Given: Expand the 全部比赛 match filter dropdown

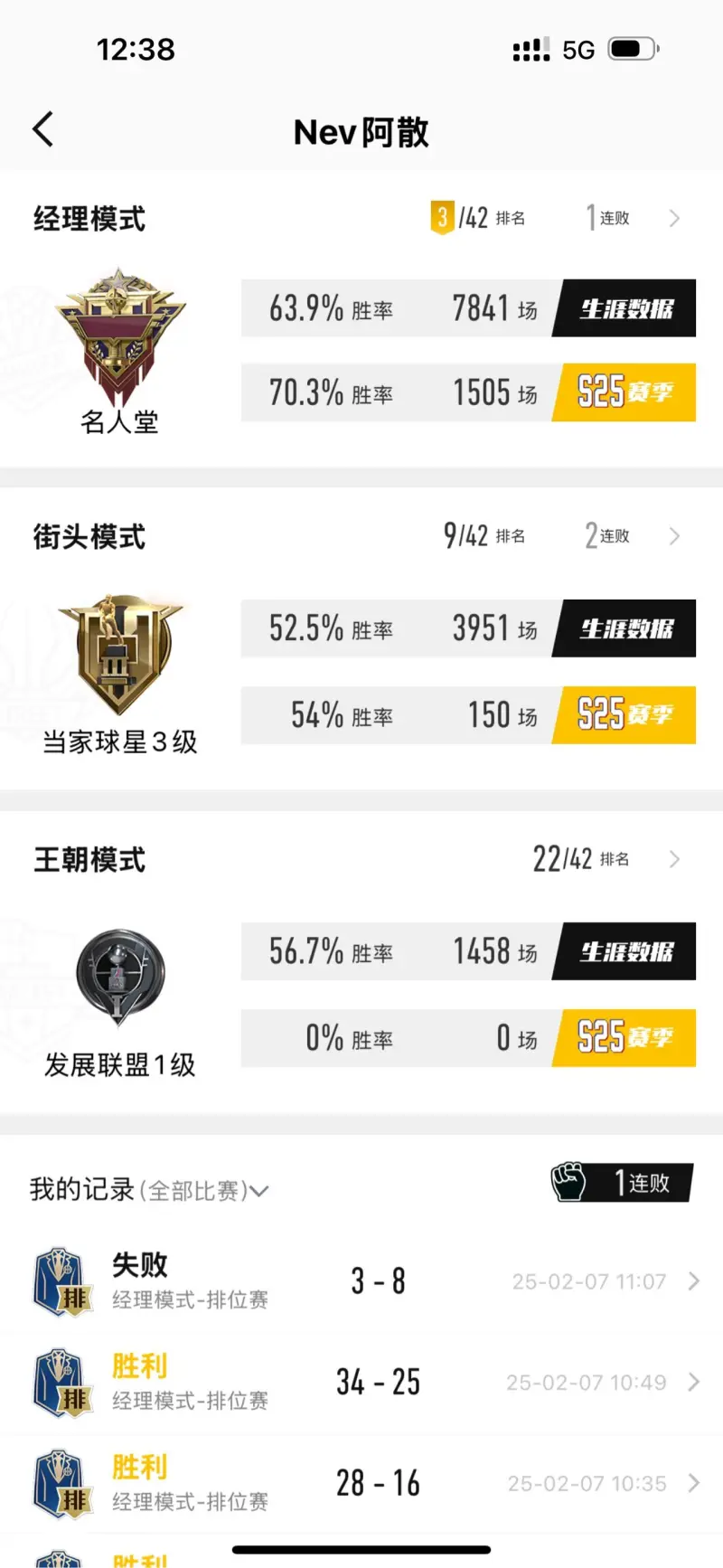Looking at the screenshot, I should coord(205,1190).
